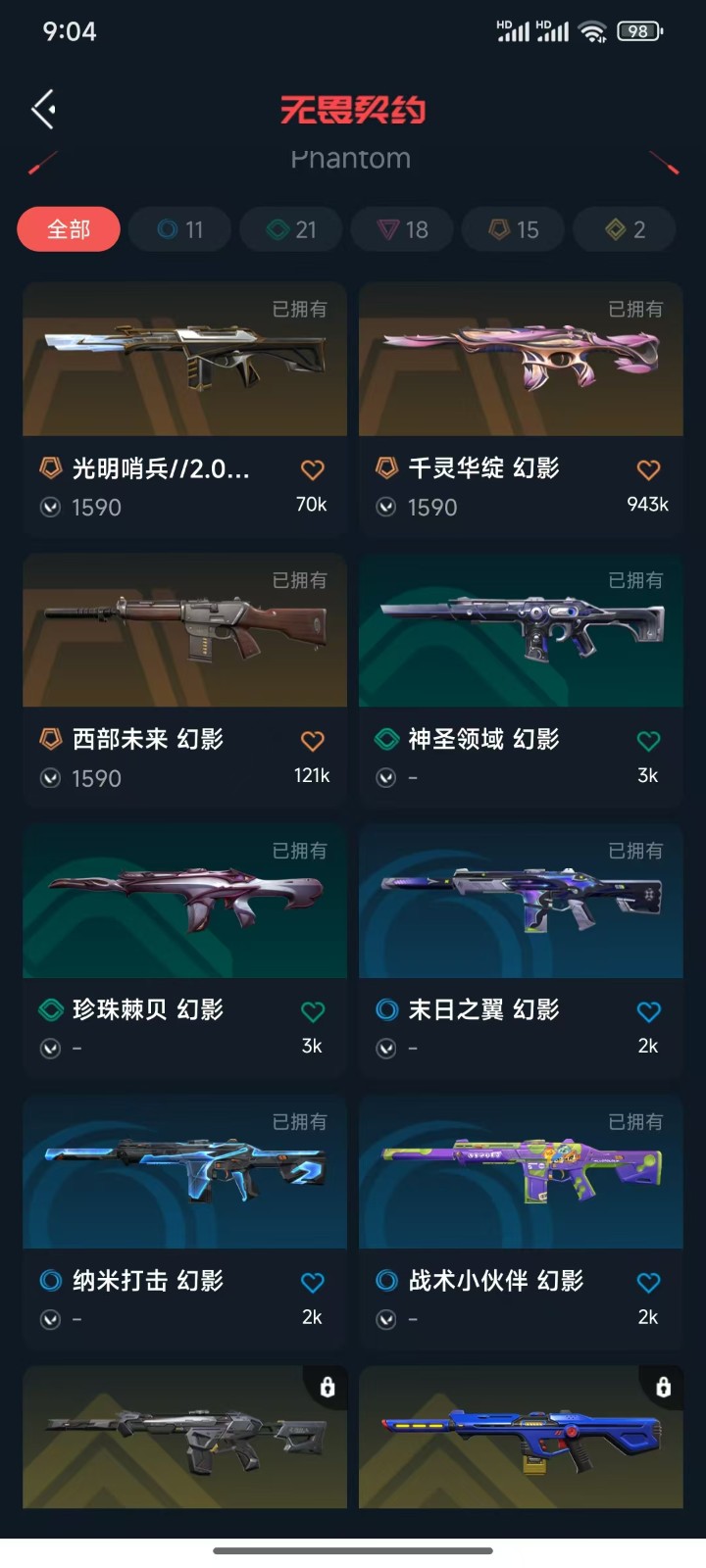Like the 西部未来 幻影 skin
Screen dimensions: 706x1568
312,741
